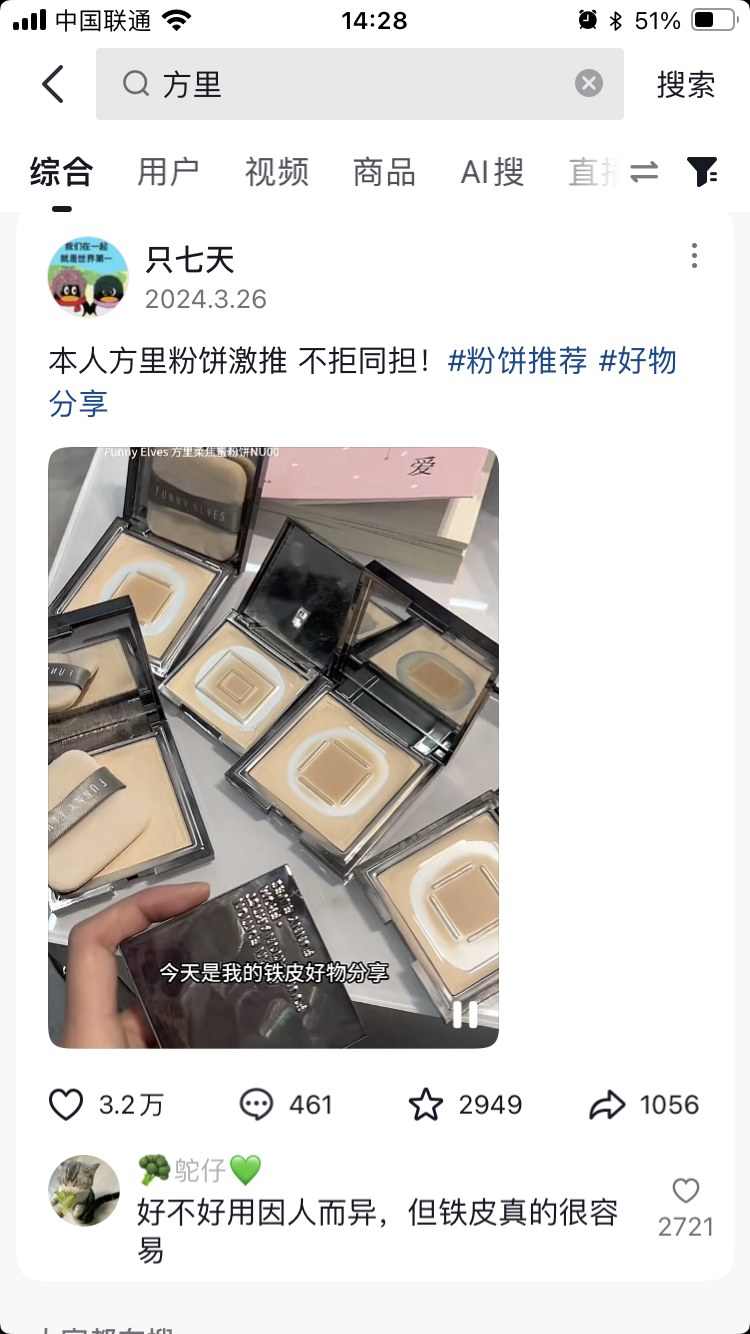Open the filter funnel icon
Viewport: 750px width, 1334px height.
pyautogui.click(x=703, y=172)
